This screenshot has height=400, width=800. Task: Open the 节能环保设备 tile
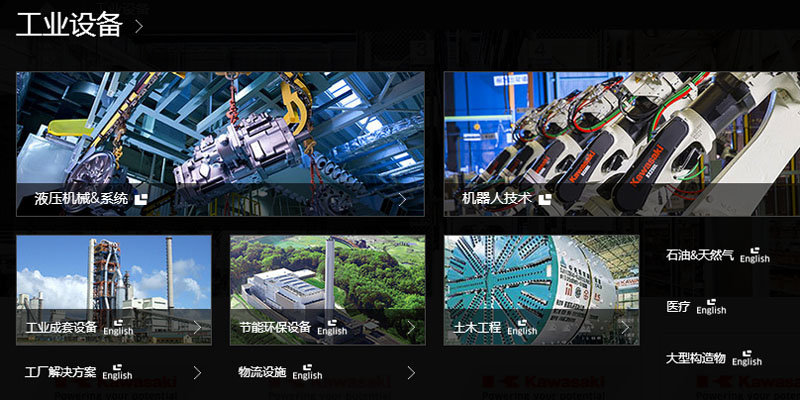[x=327, y=290]
